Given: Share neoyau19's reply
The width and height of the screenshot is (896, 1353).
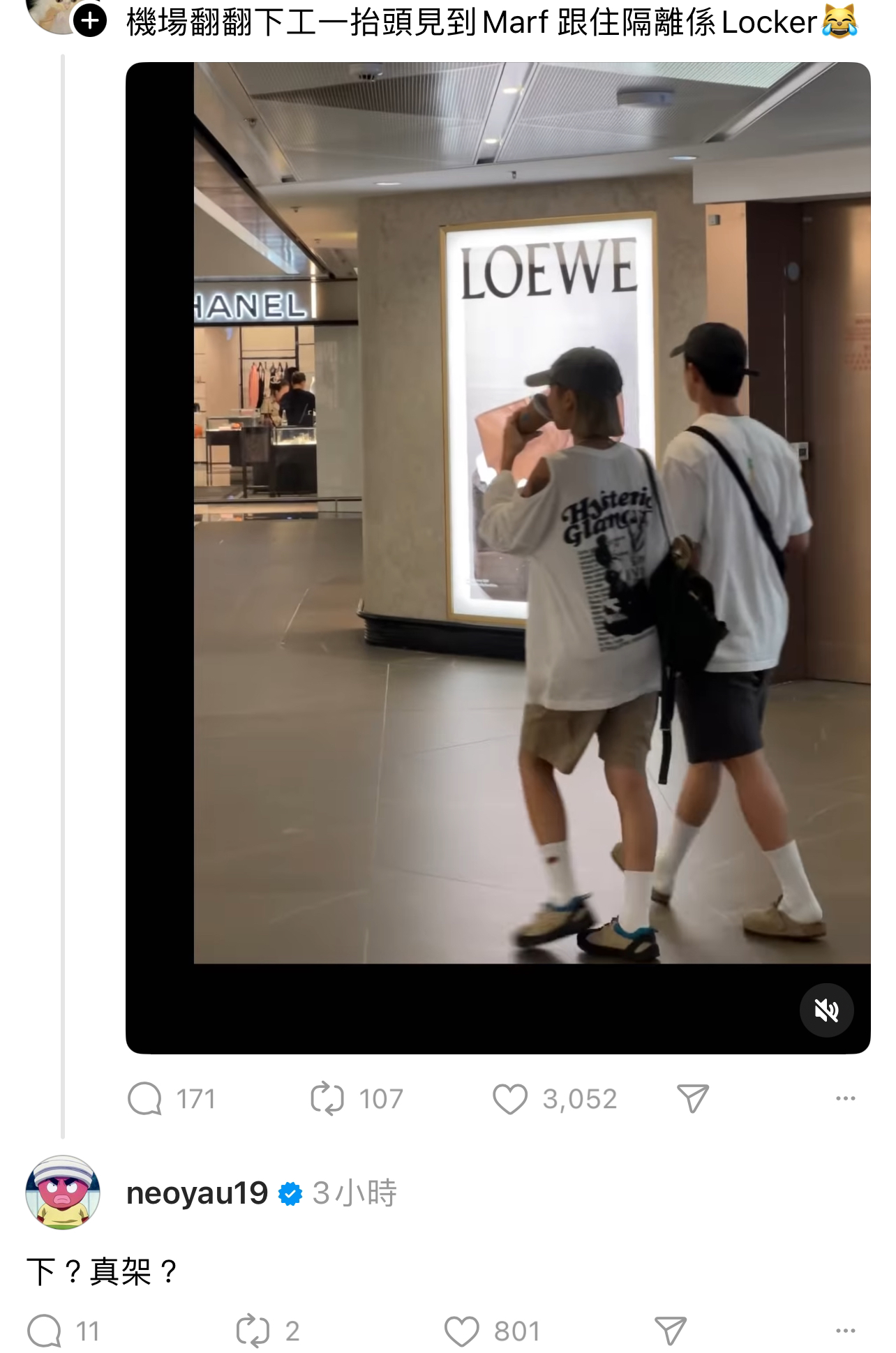Looking at the screenshot, I should click(x=671, y=1331).
